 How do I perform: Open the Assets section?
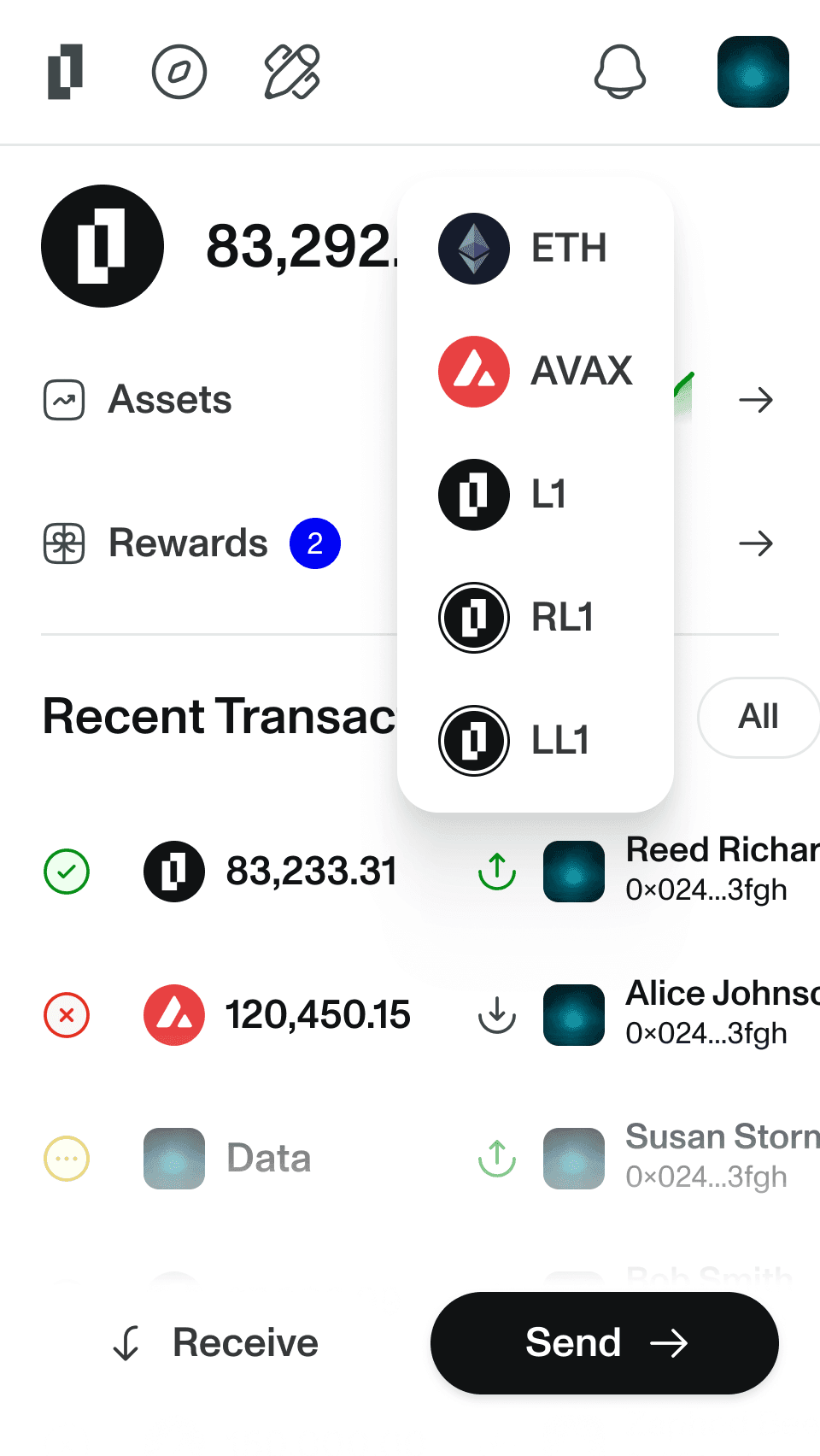[x=410, y=400]
